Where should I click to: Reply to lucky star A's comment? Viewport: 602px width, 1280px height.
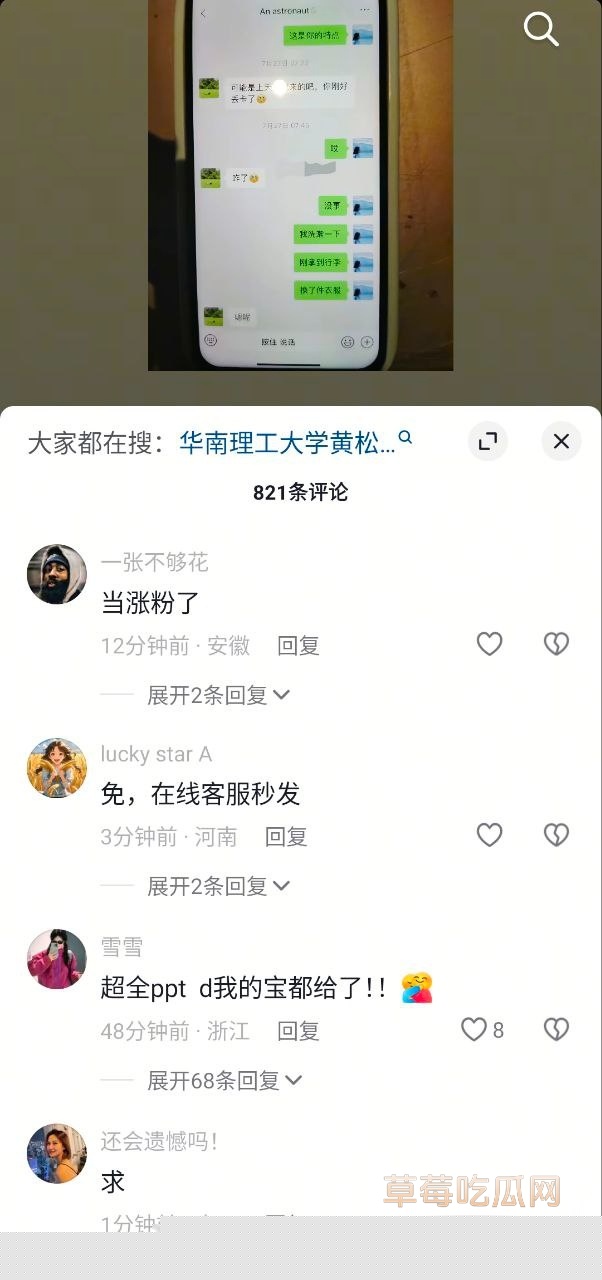286,837
